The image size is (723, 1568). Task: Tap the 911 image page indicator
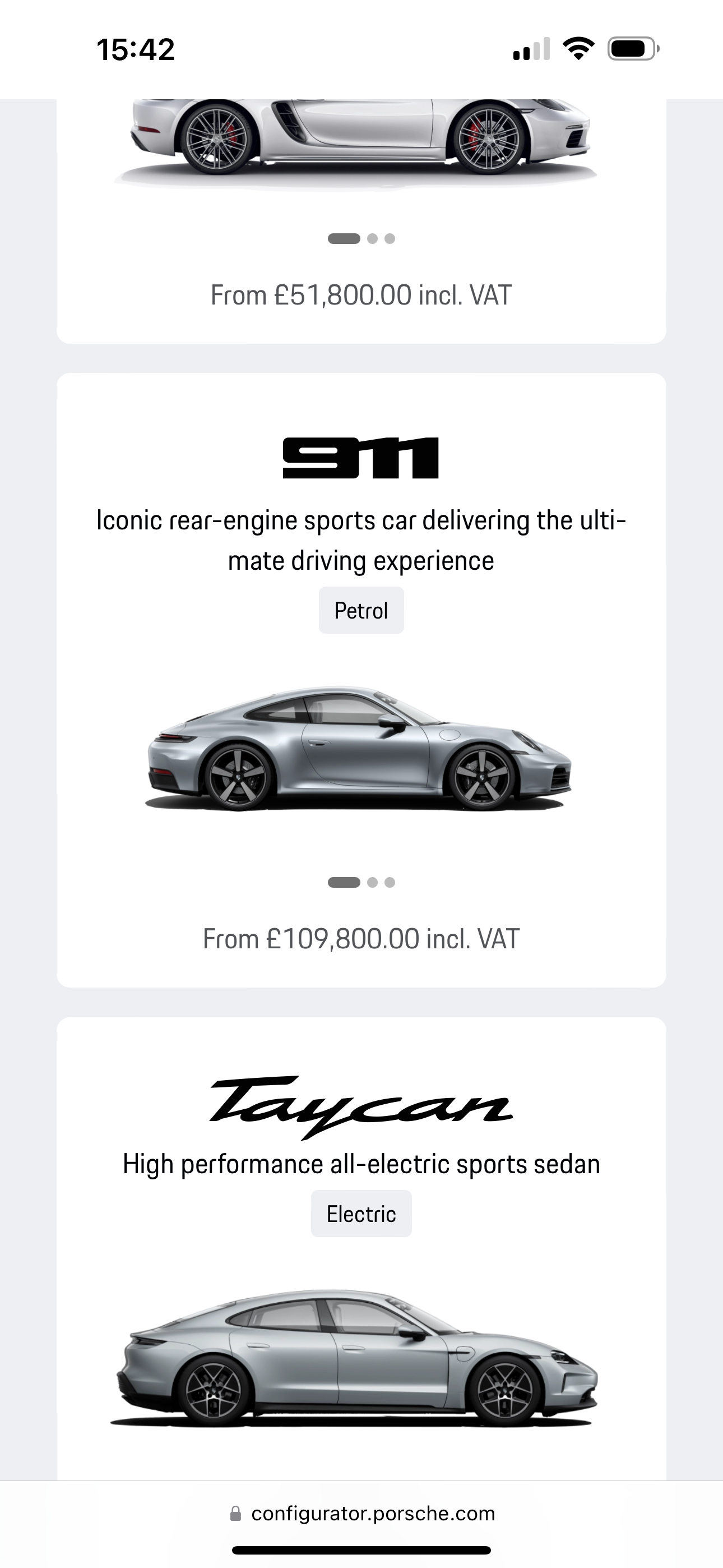click(x=361, y=882)
